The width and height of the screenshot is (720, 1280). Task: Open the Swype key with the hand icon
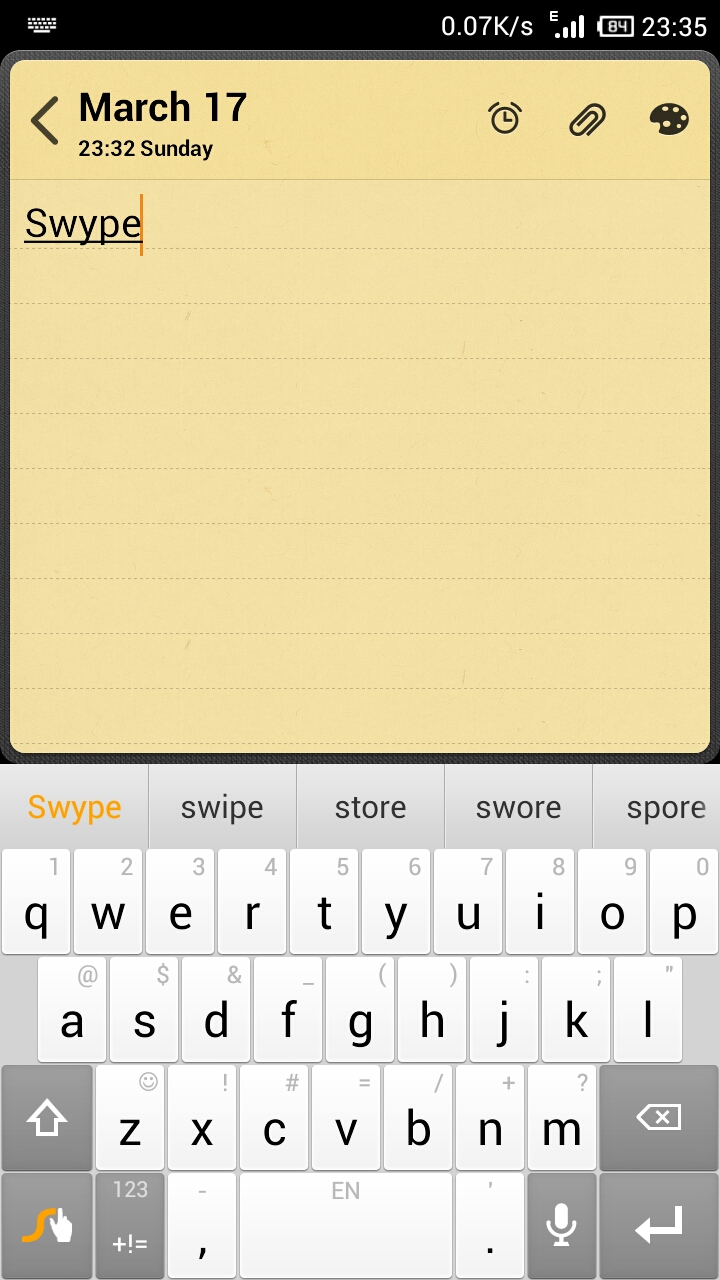pos(47,1226)
